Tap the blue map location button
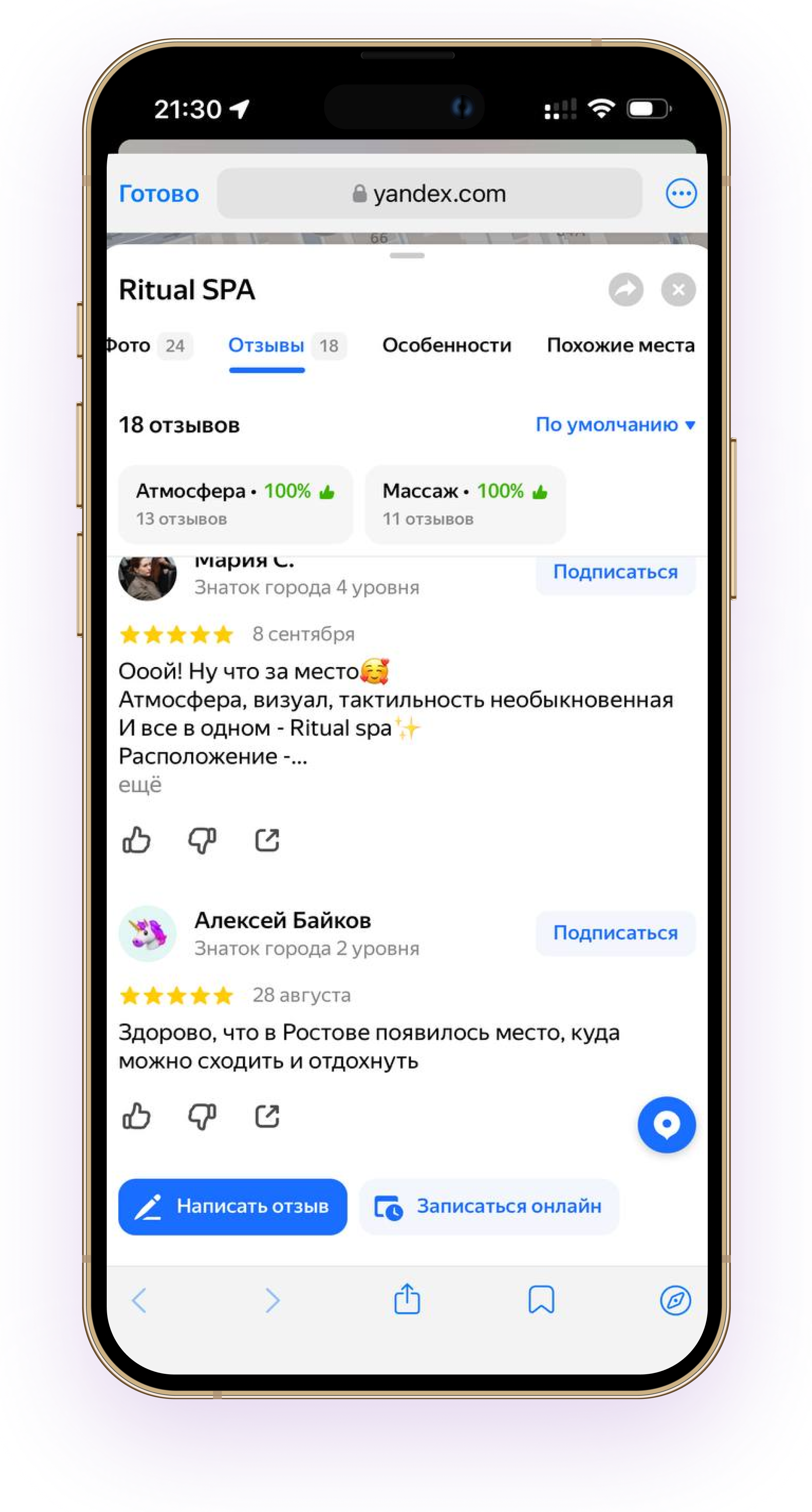812x1512 pixels. (x=666, y=1125)
